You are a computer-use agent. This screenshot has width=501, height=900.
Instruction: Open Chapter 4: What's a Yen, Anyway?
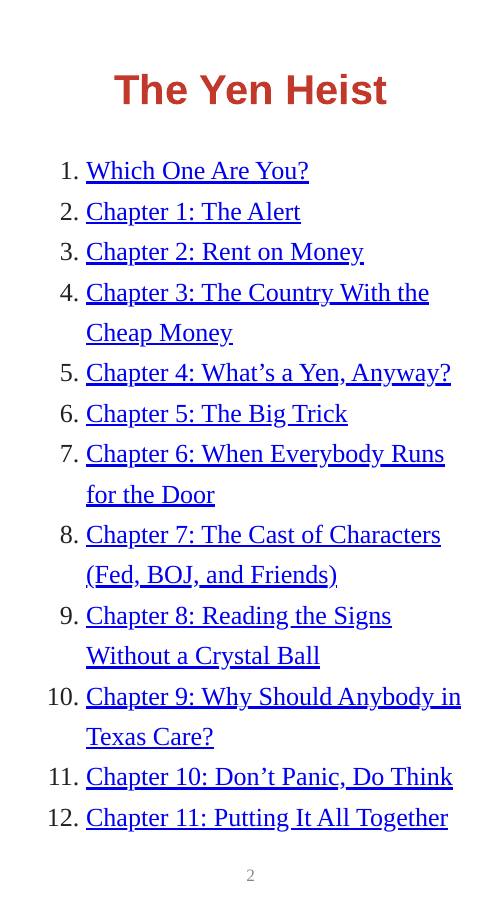269,373
